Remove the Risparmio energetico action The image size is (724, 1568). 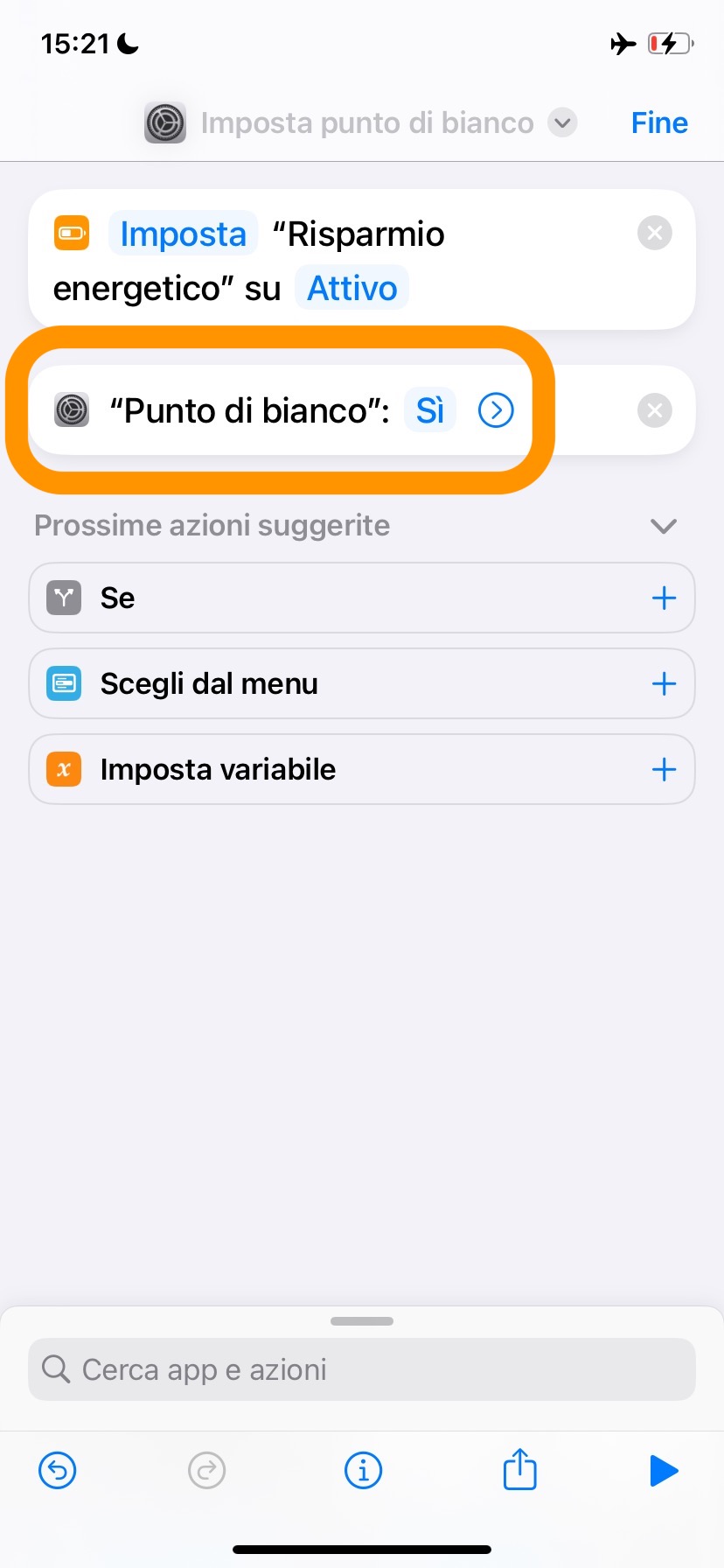pyautogui.click(x=654, y=233)
